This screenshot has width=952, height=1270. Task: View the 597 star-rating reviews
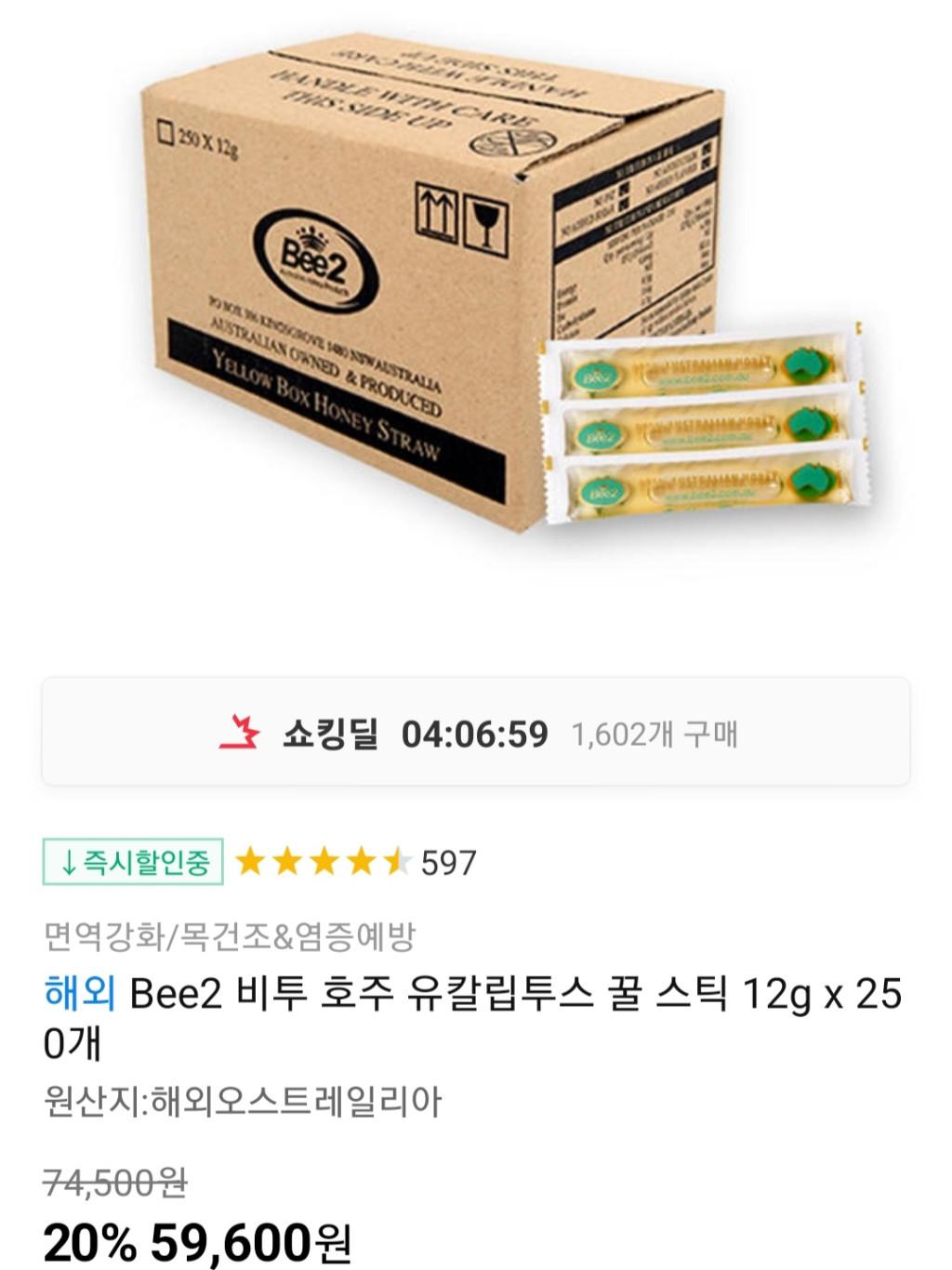click(x=357, y=863)
